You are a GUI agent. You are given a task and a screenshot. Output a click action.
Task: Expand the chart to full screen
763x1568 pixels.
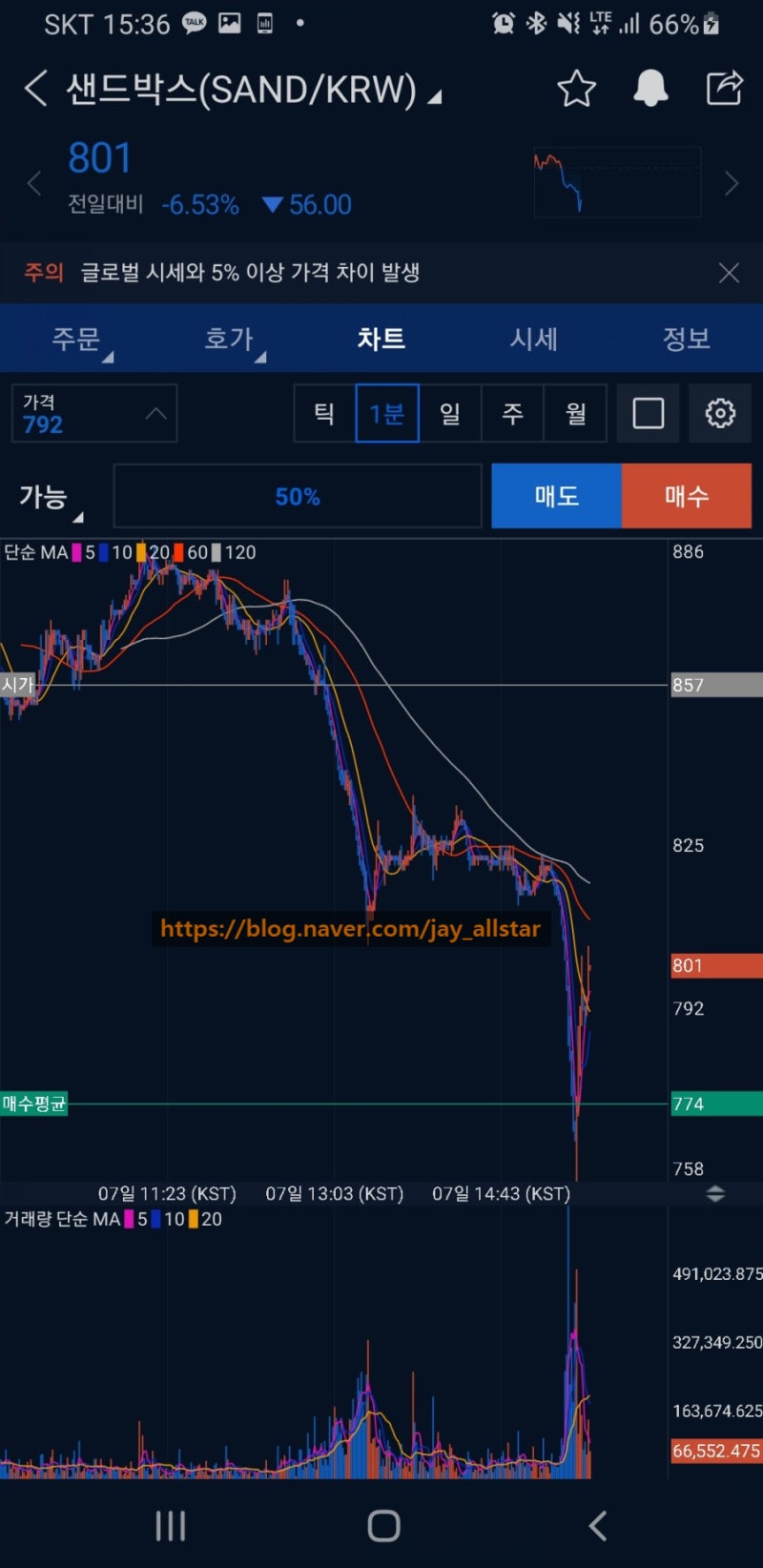(x=649, y=413)
